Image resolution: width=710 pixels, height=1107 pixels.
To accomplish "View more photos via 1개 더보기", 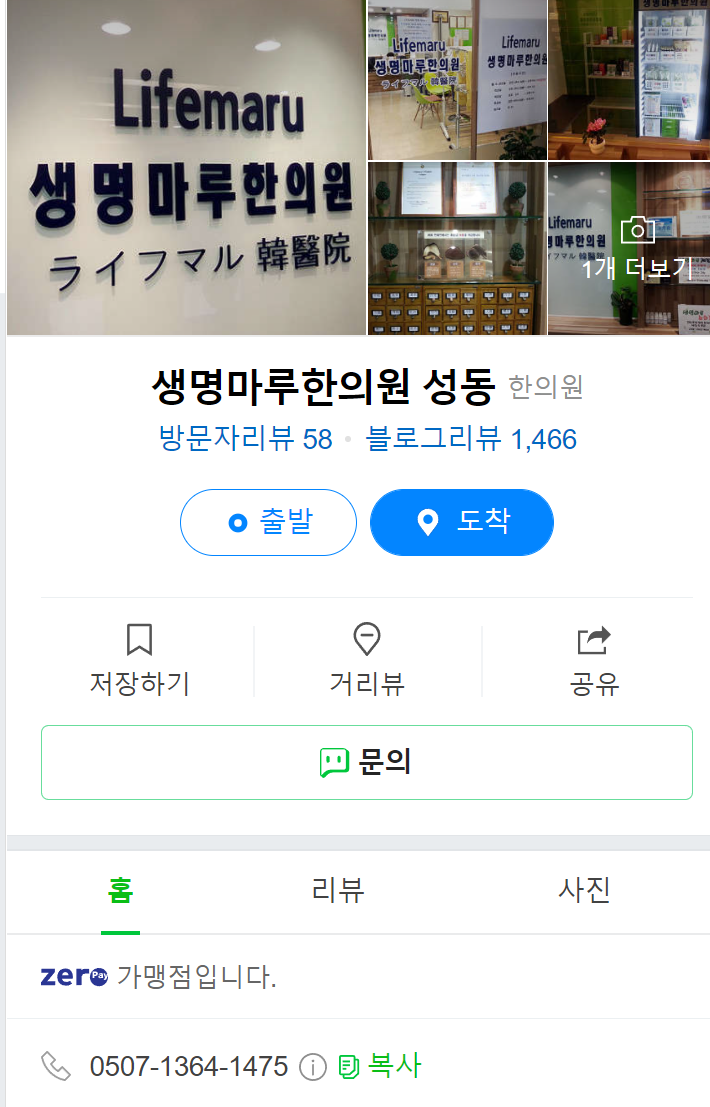I will click(x=637, y=249).
